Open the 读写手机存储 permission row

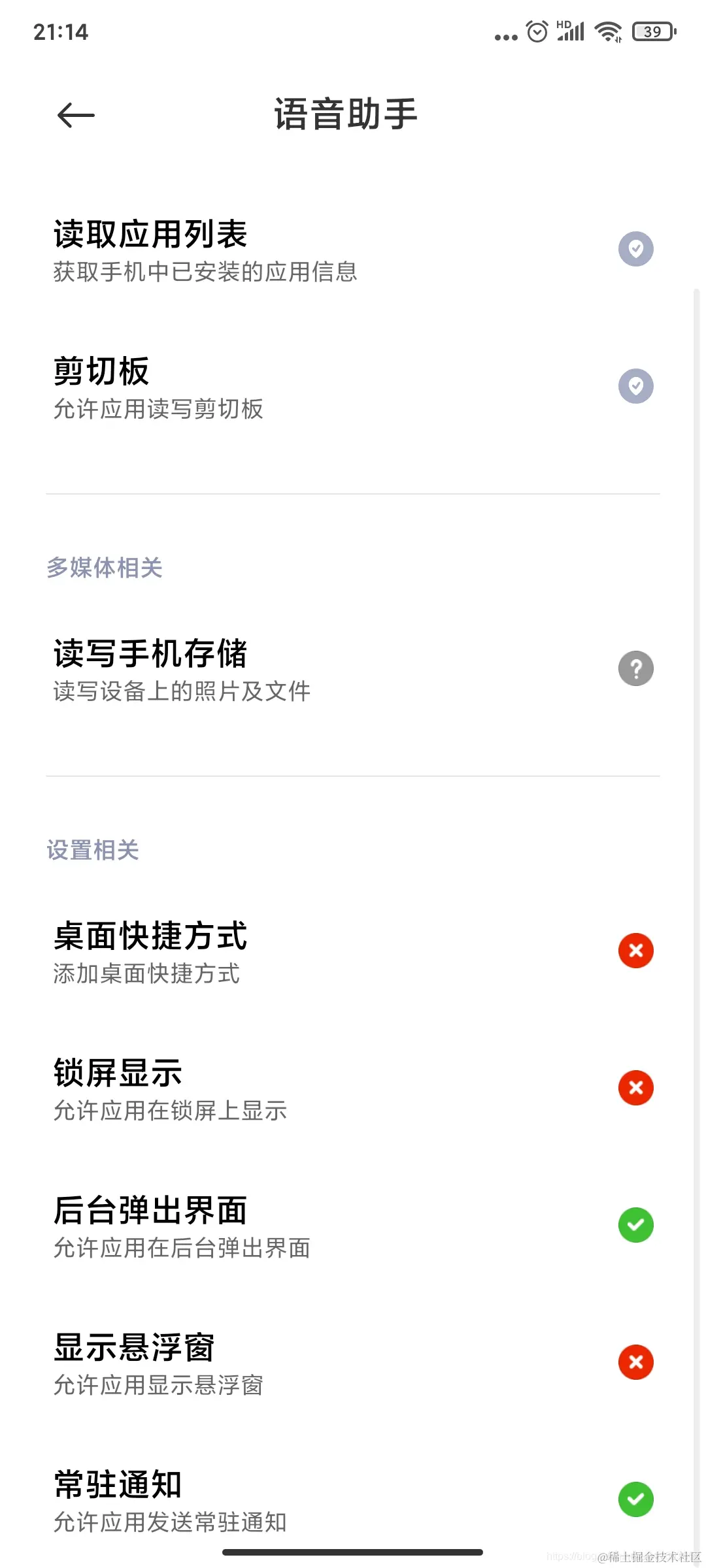(261, 670)
